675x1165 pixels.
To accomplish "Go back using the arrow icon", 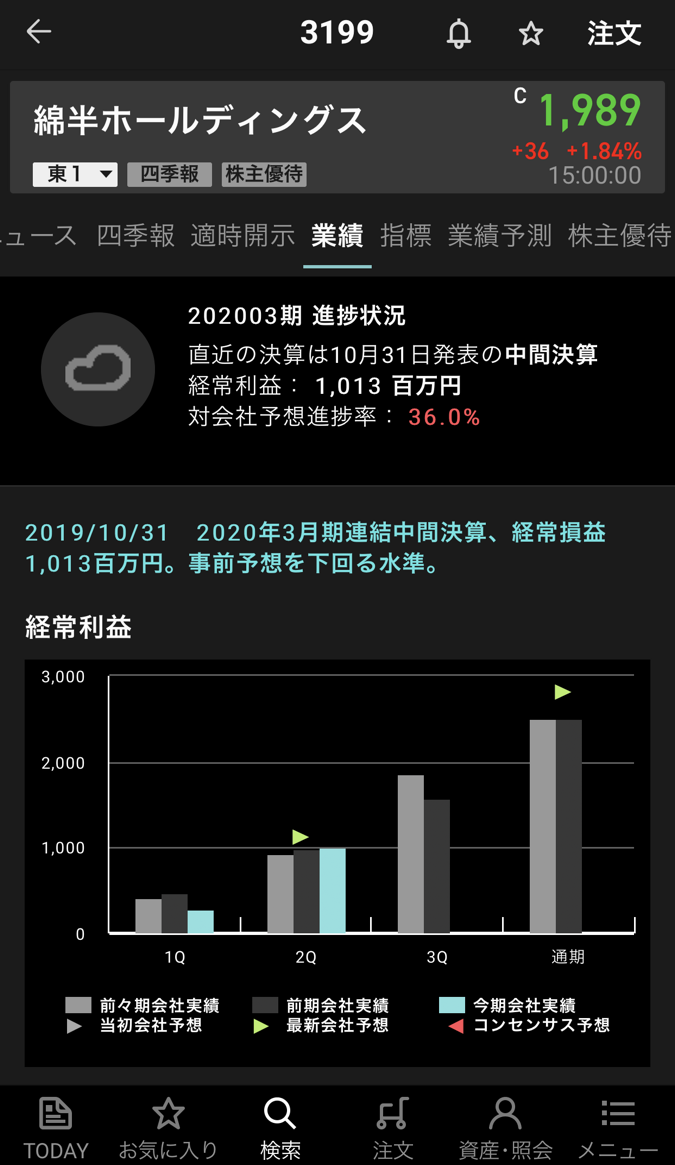I will [x=39, y=32].
